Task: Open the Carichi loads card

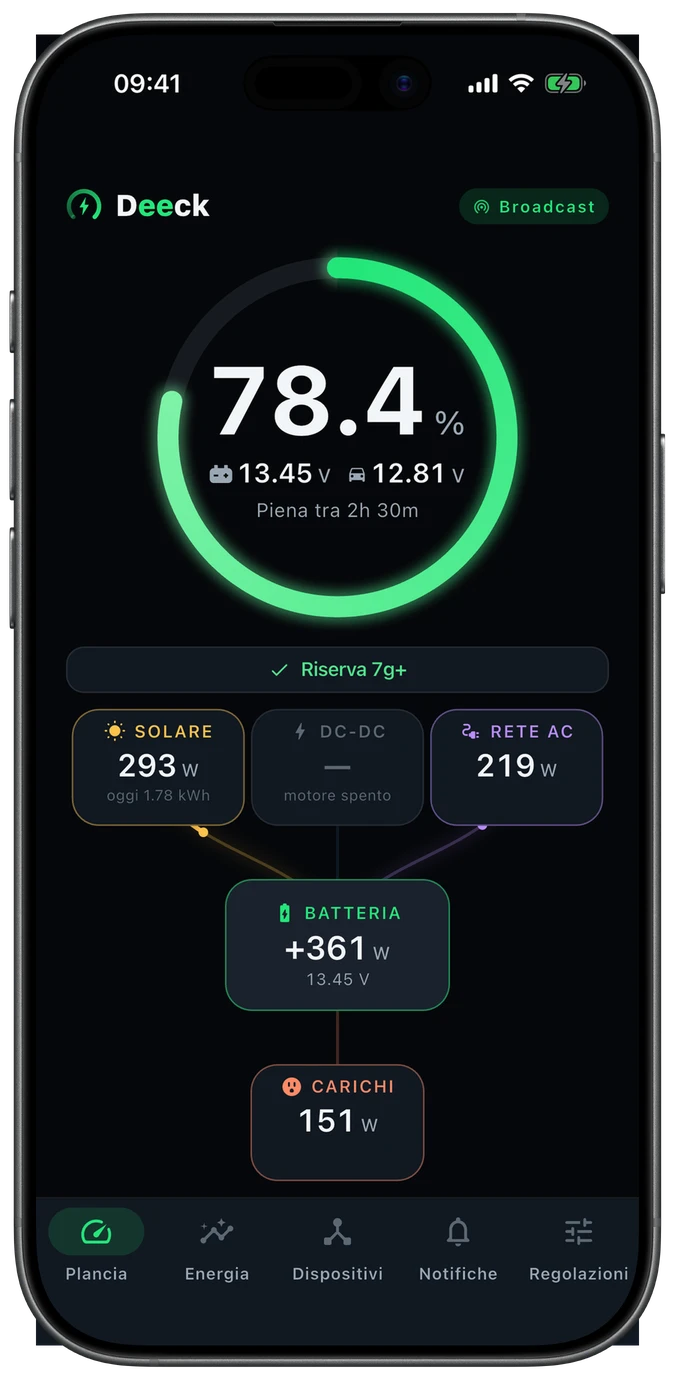Action: 337,1122
